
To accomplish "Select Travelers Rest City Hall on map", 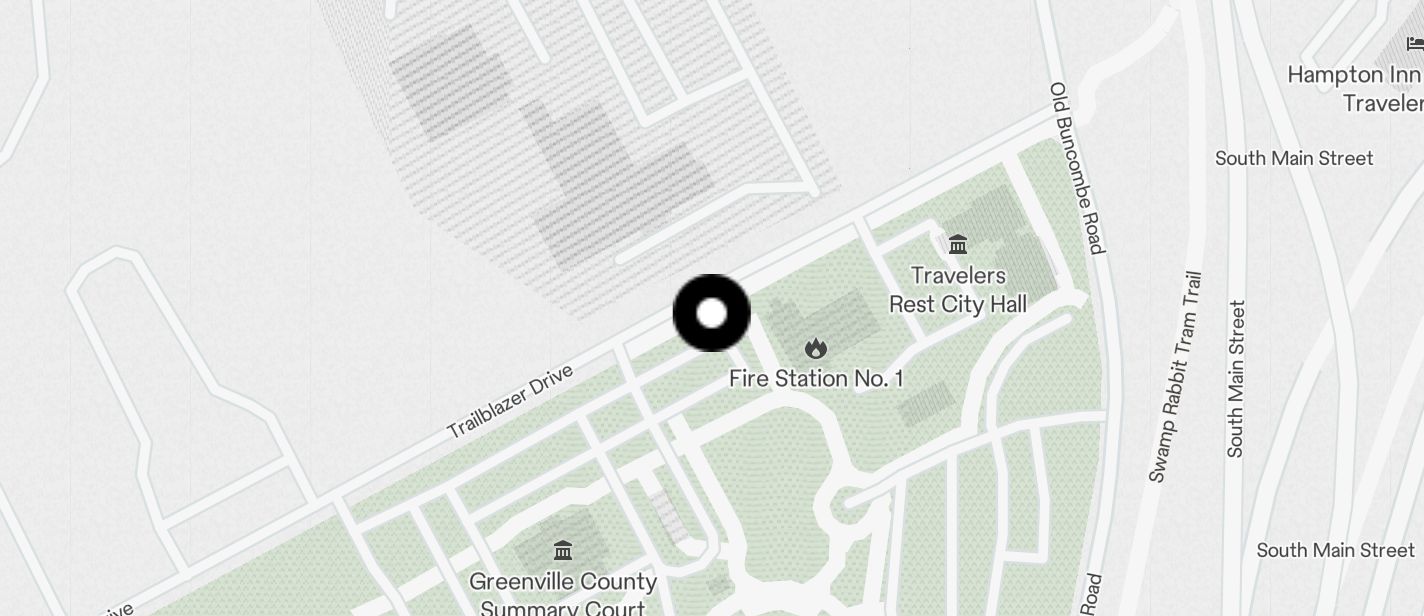I will [957, 245].
